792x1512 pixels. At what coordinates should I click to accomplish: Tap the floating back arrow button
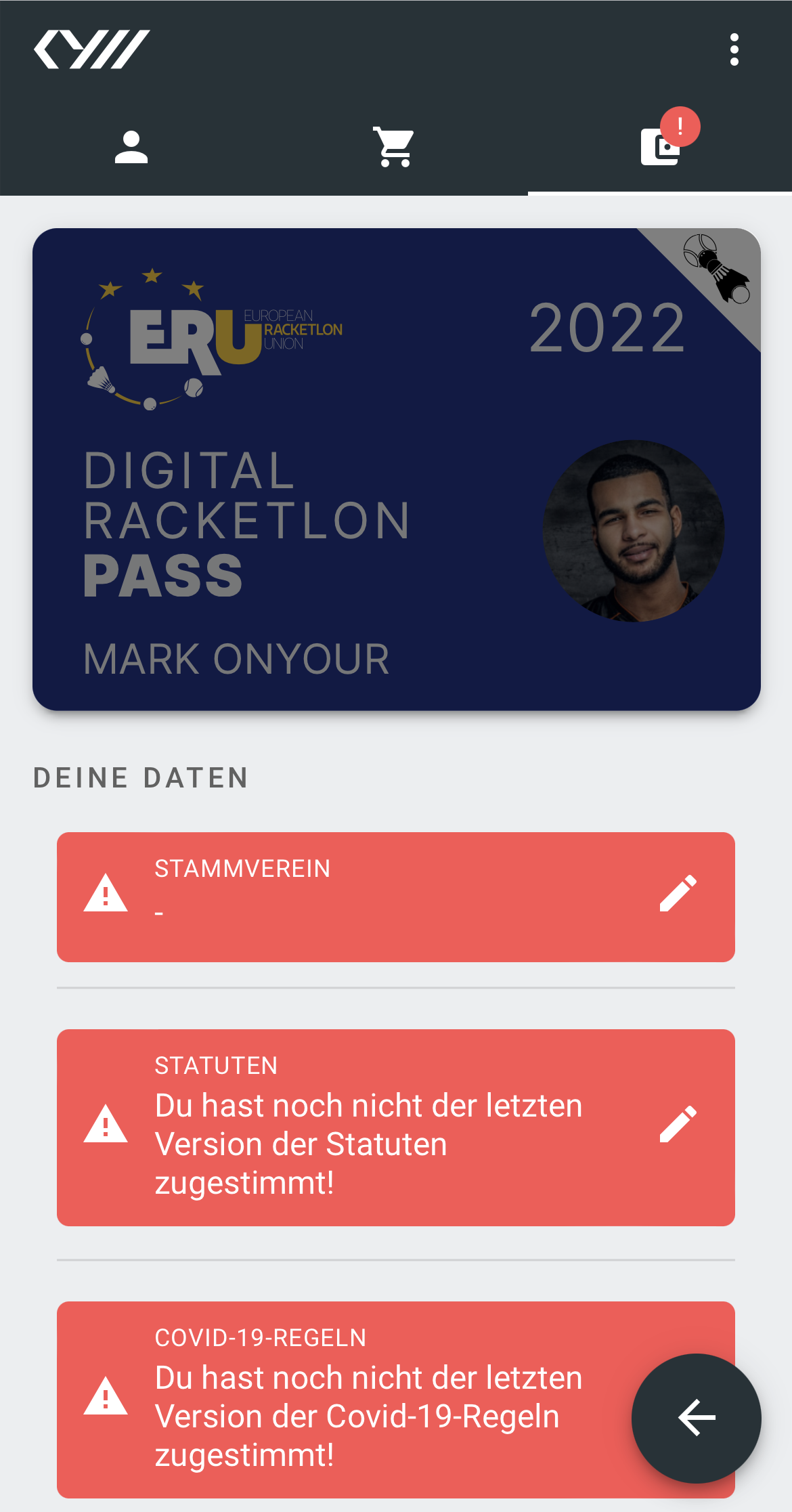point(697,1418)
